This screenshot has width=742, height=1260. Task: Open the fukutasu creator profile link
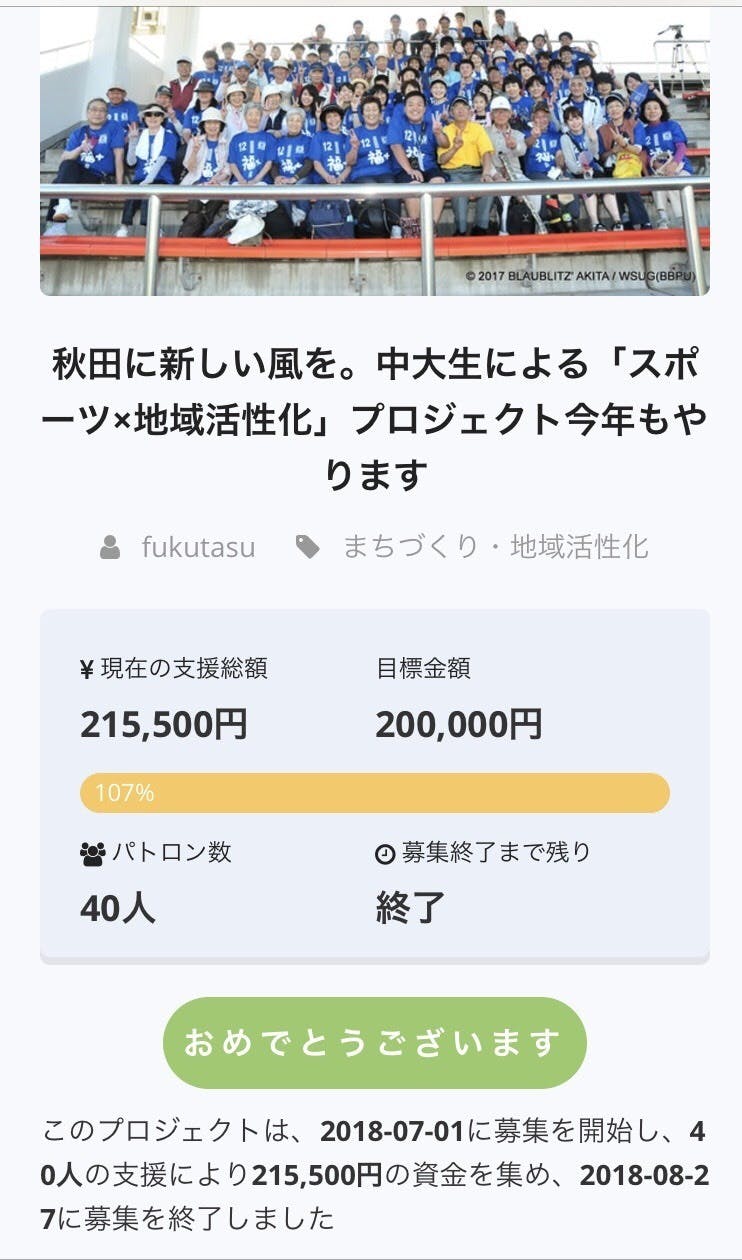[x=197, y=547]
